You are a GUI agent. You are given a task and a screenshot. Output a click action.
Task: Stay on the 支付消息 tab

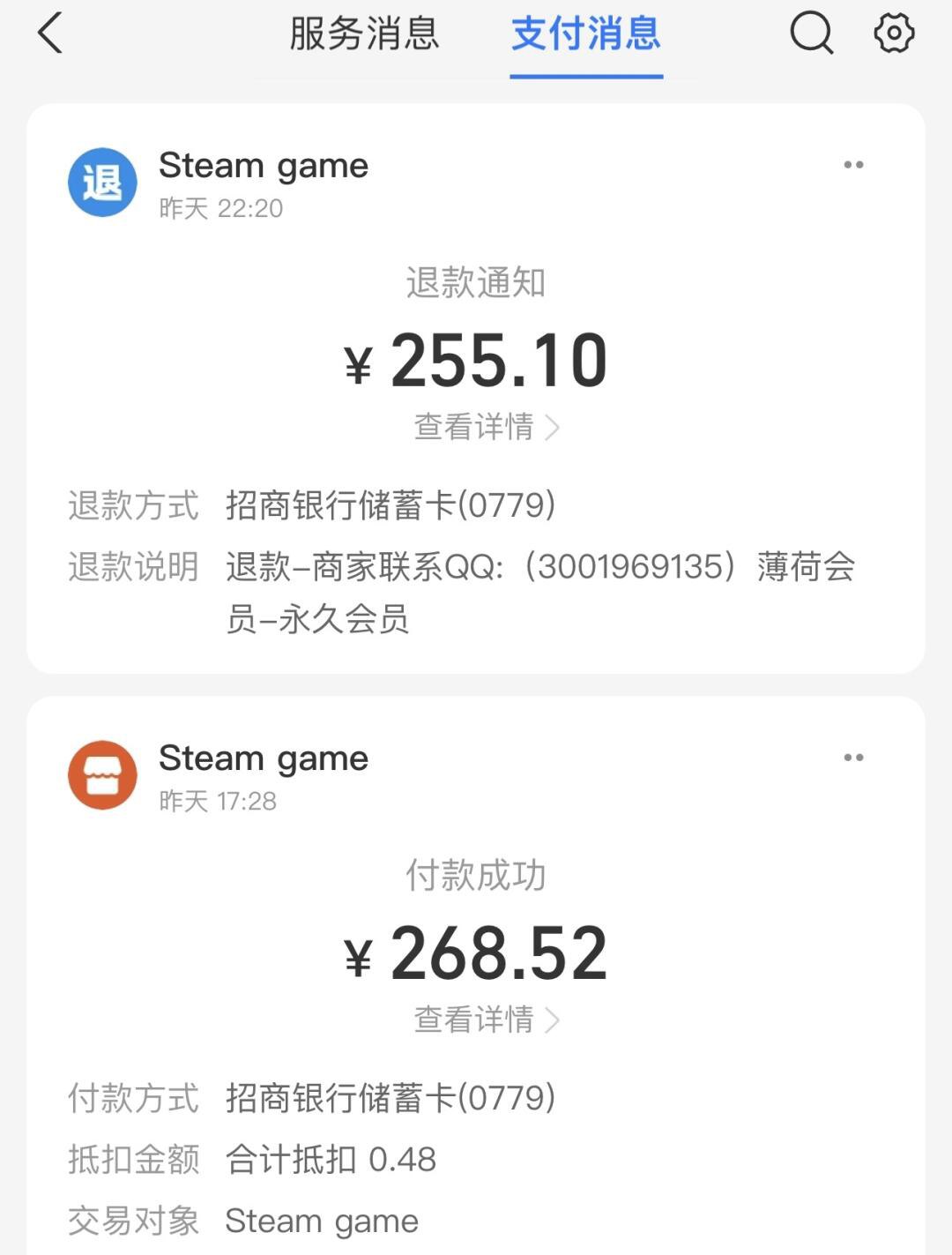584,34
